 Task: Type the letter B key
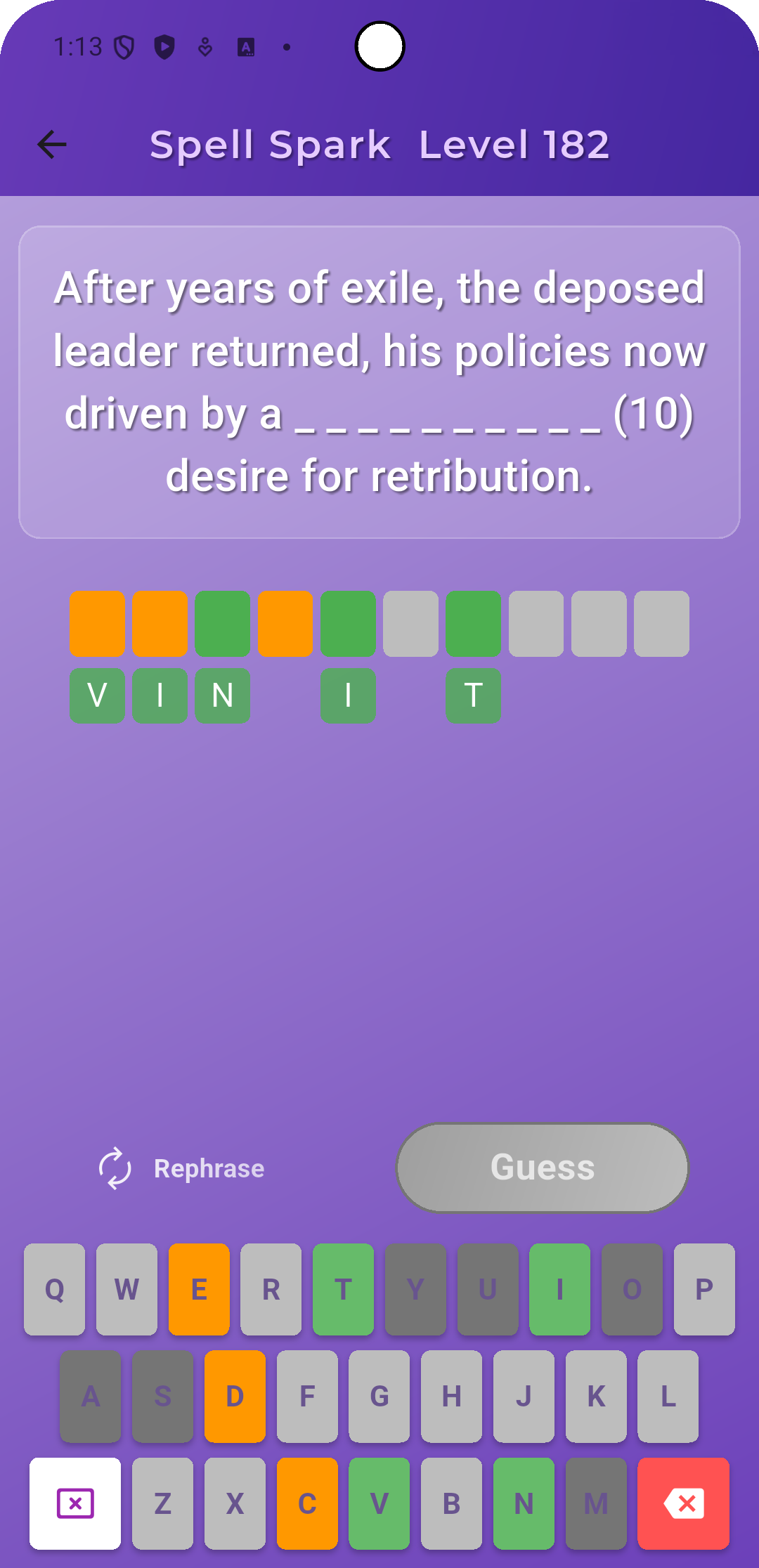click(x=451, y=1503)
